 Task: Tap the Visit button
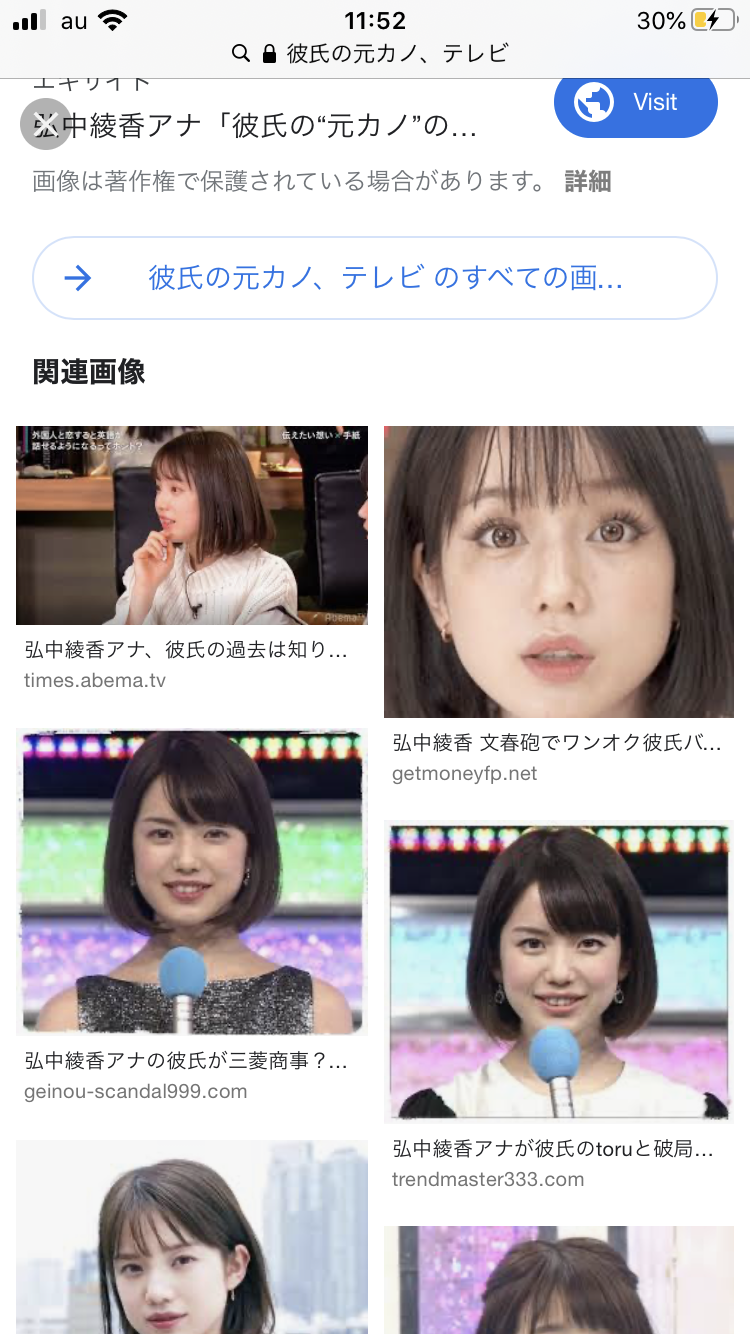click(x=635, y=102)
